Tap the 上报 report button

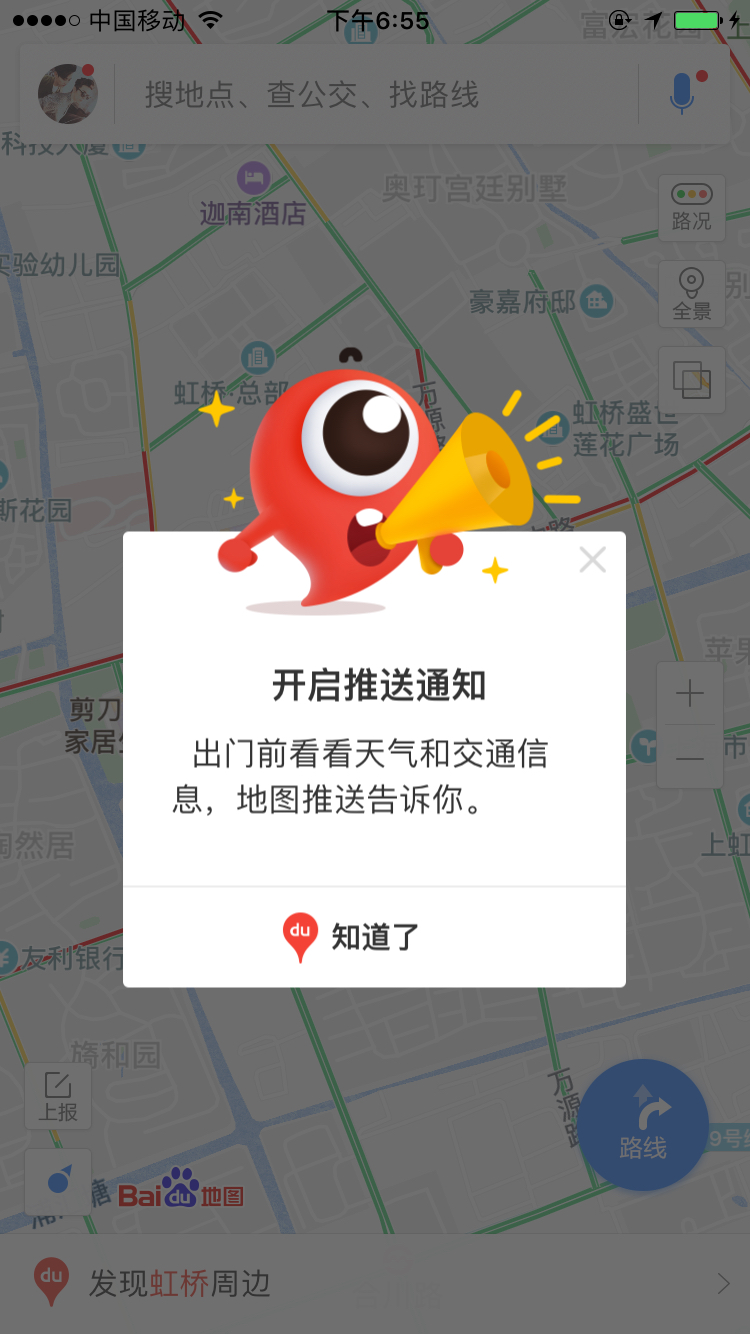[58, 1096]
